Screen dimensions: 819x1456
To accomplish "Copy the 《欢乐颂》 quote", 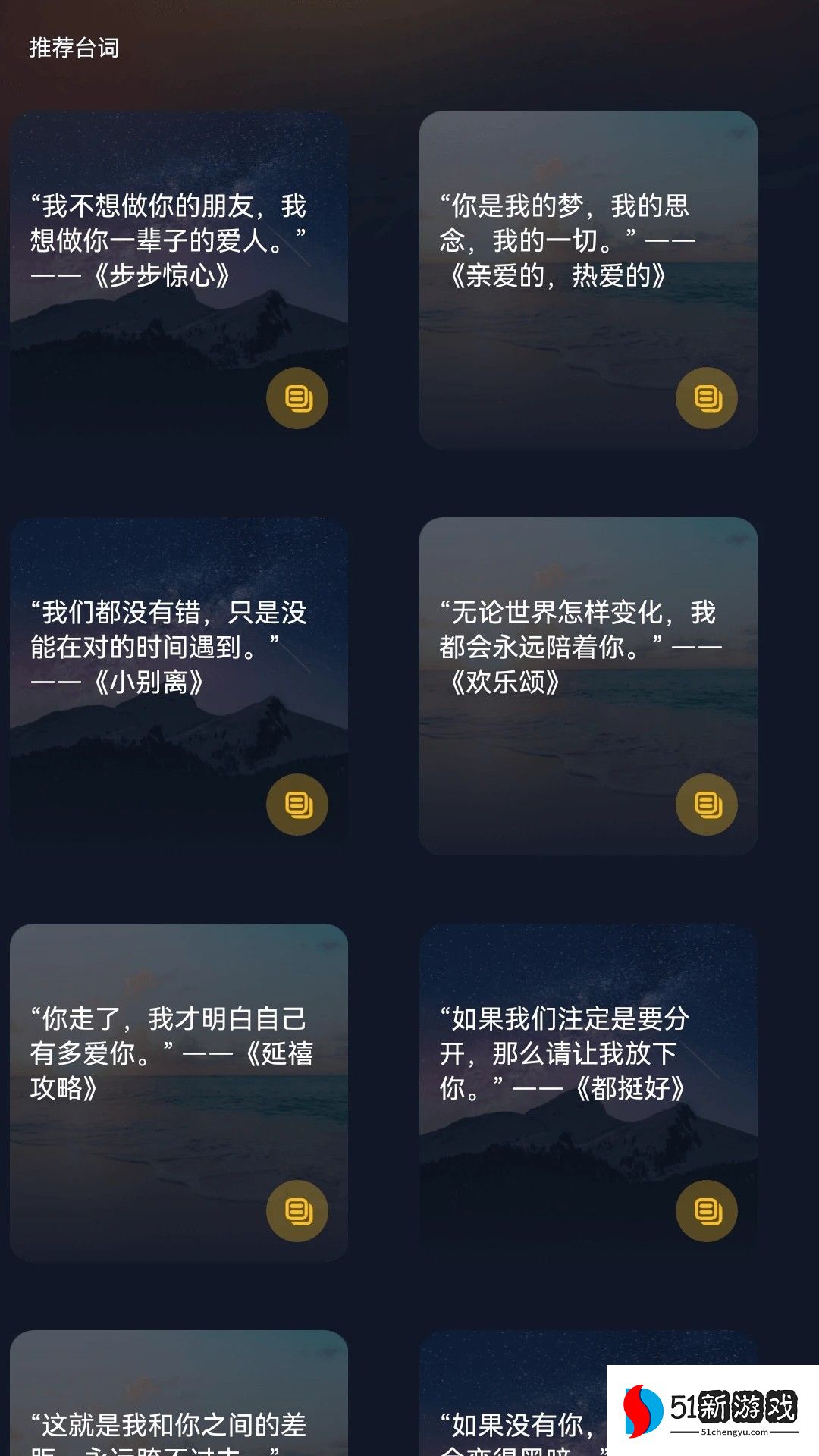I will pos(706,805).
